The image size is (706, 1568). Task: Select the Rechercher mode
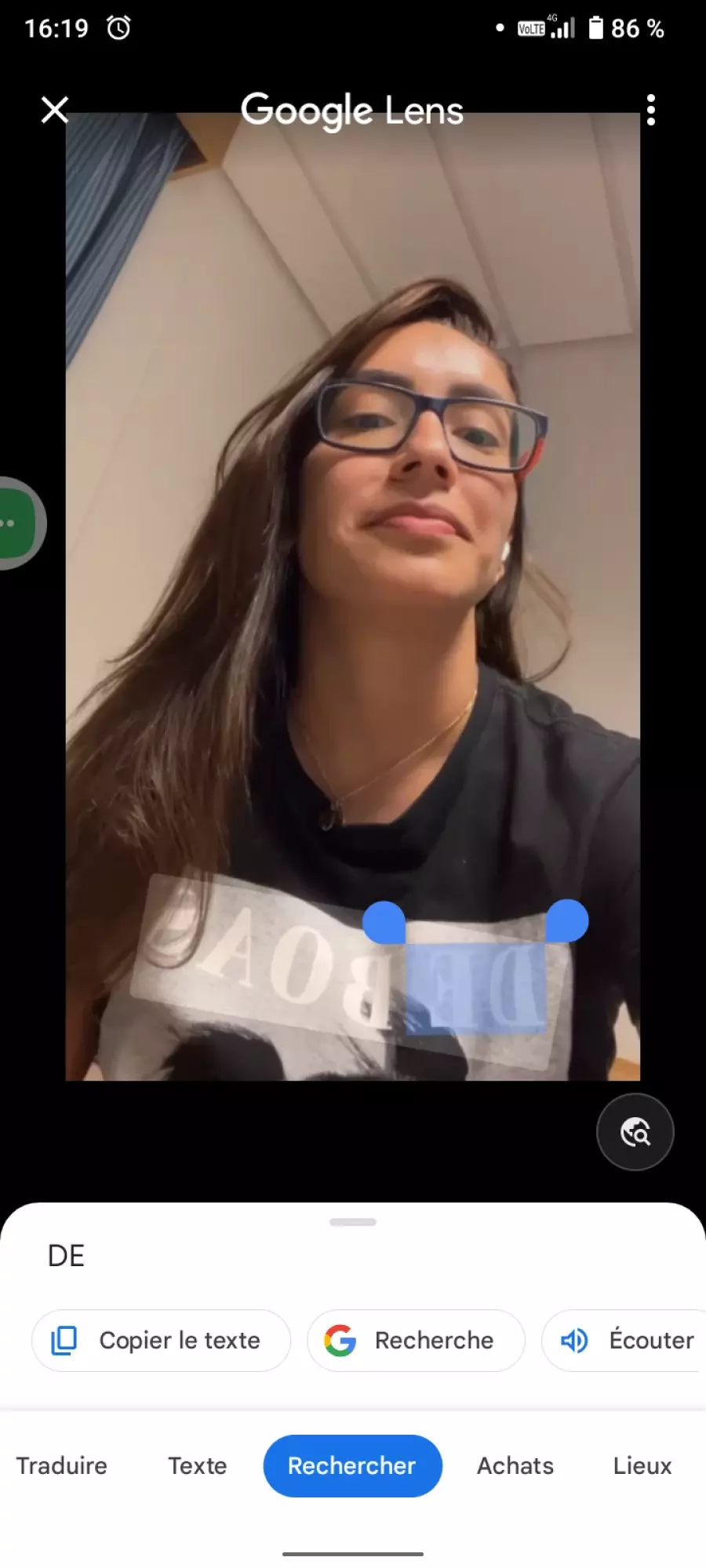click(352, 1466)
